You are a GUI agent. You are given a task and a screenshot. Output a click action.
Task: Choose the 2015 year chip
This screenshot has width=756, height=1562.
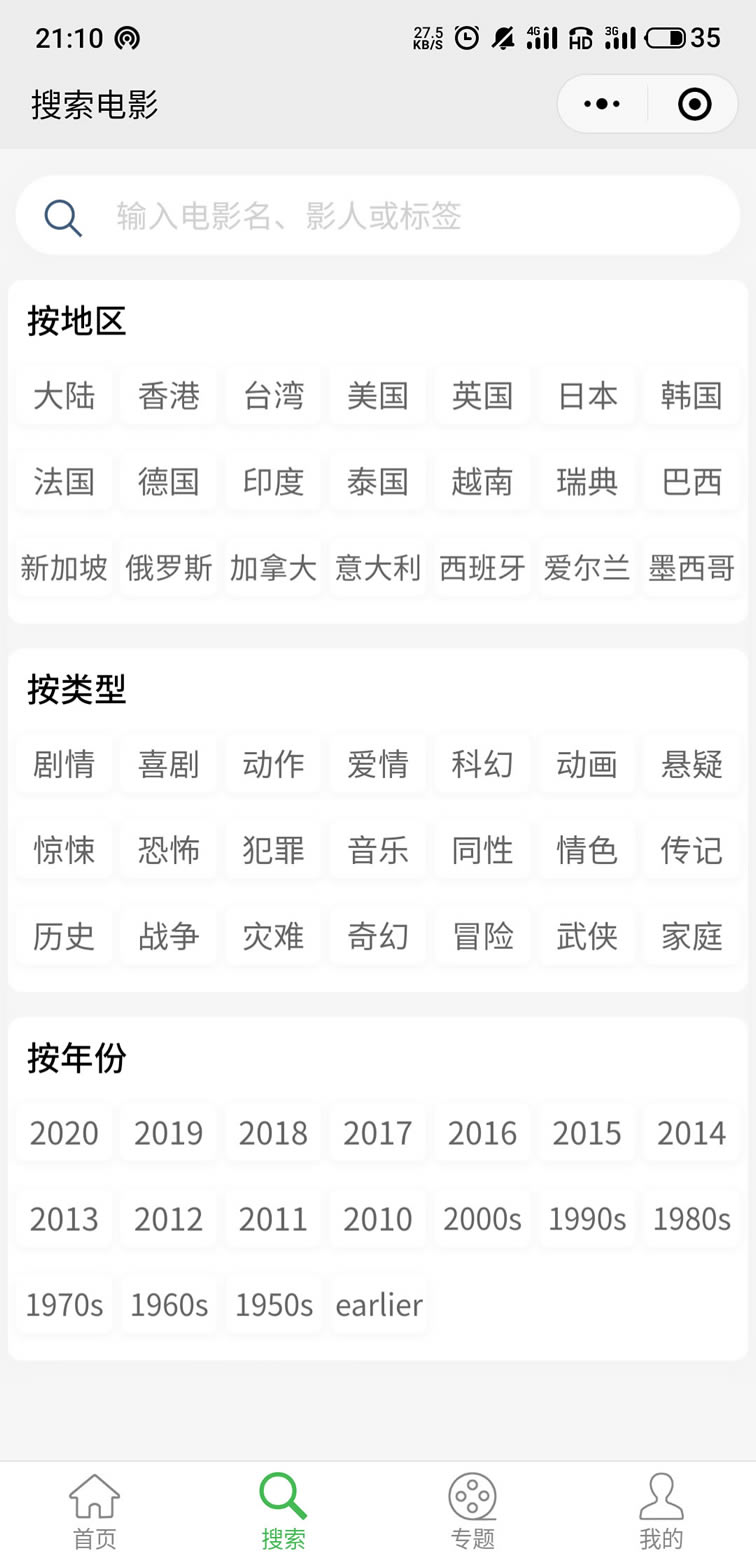pyautogui.click(x=587, y=1133)
